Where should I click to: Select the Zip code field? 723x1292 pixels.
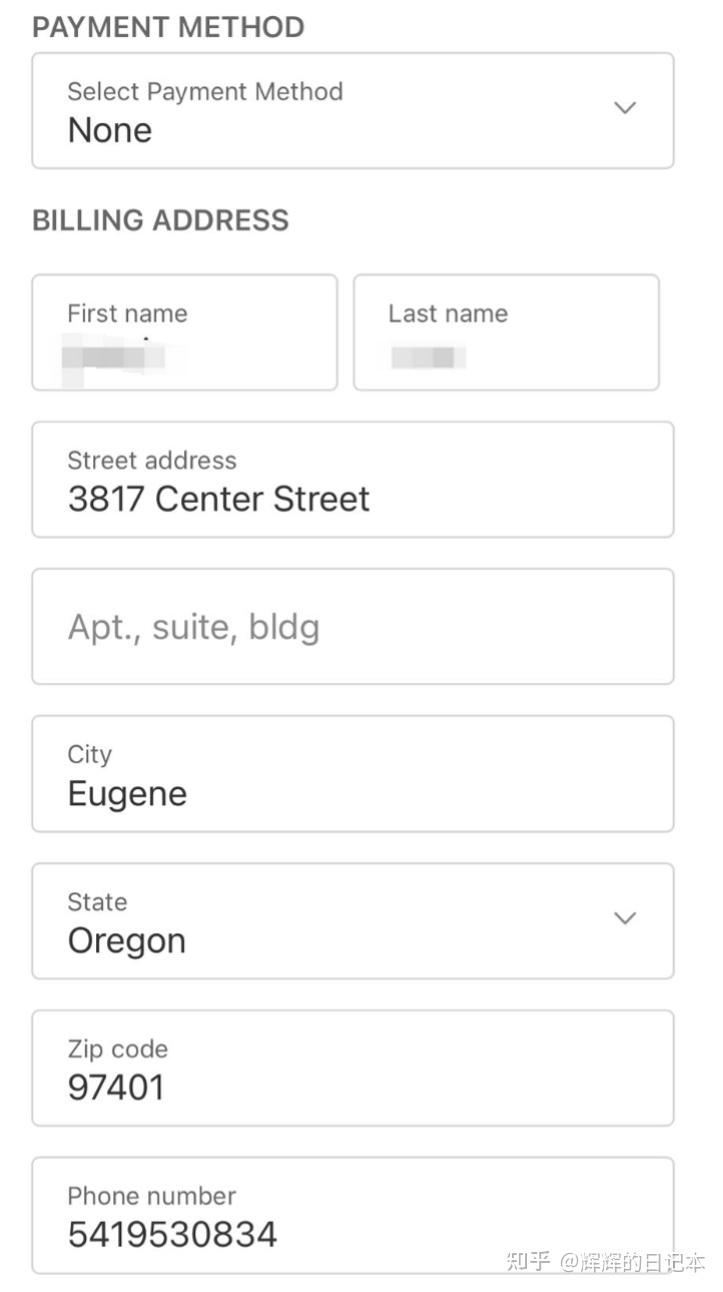[x=352, y=1067]
